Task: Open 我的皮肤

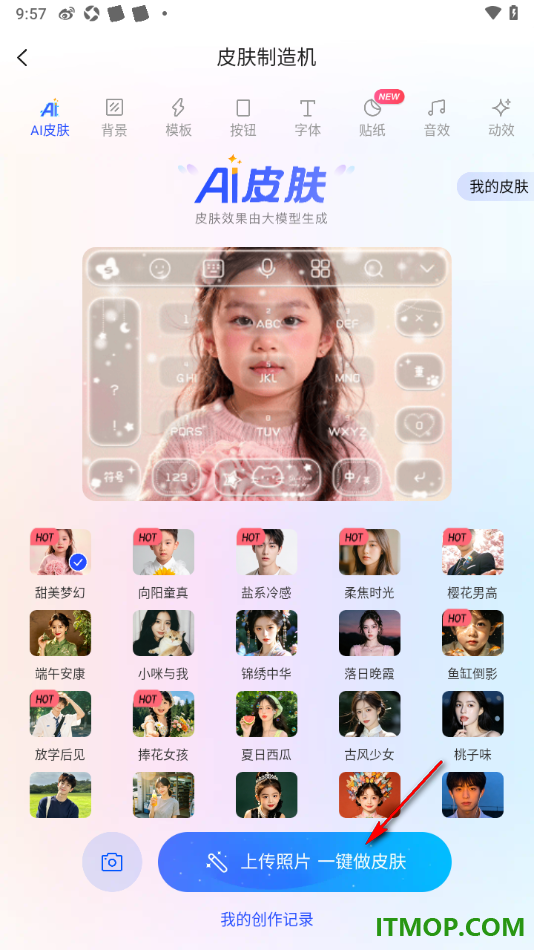Action: [496, 187]
